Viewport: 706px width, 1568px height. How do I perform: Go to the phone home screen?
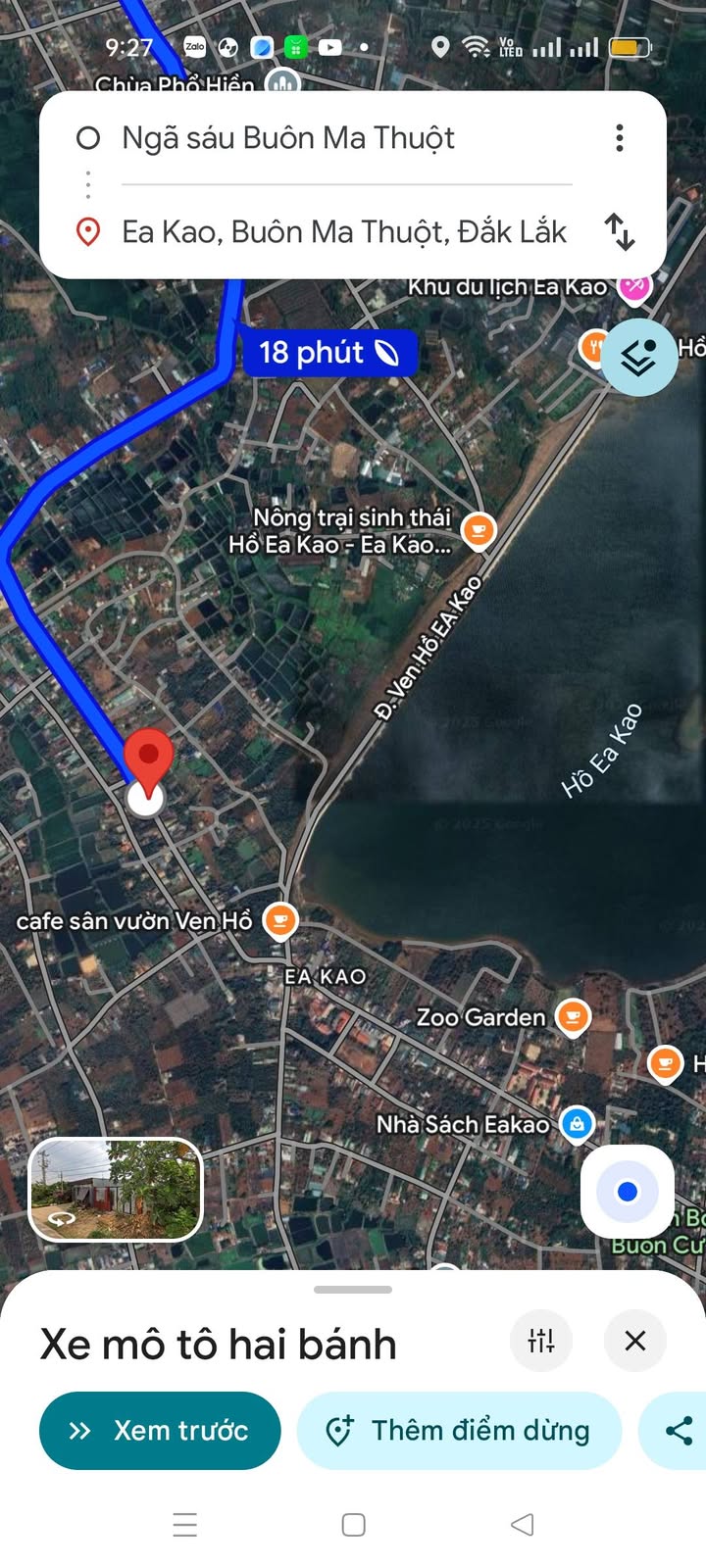click(354, 1525)
